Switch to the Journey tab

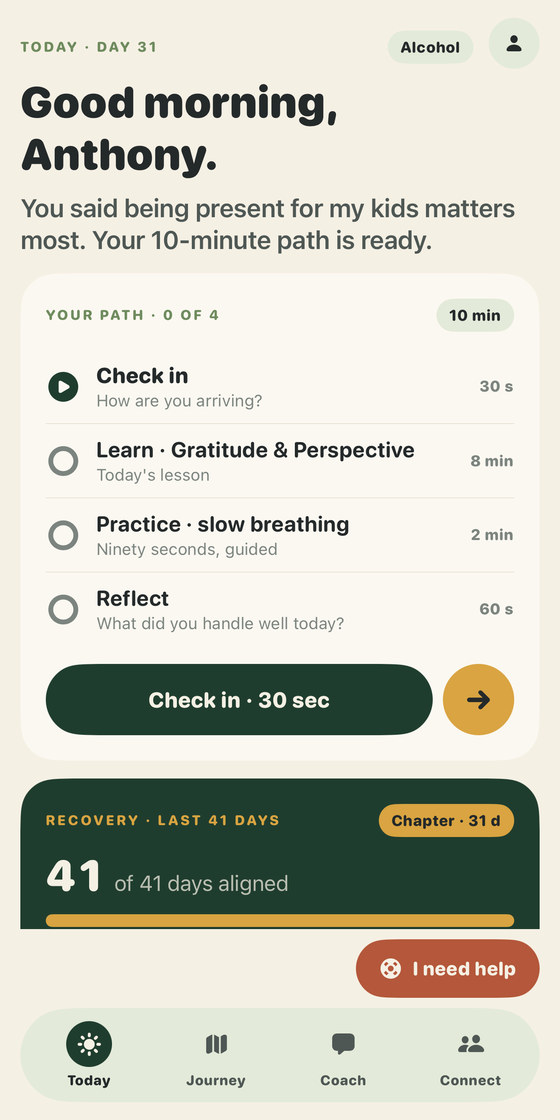coord(216,1055)
